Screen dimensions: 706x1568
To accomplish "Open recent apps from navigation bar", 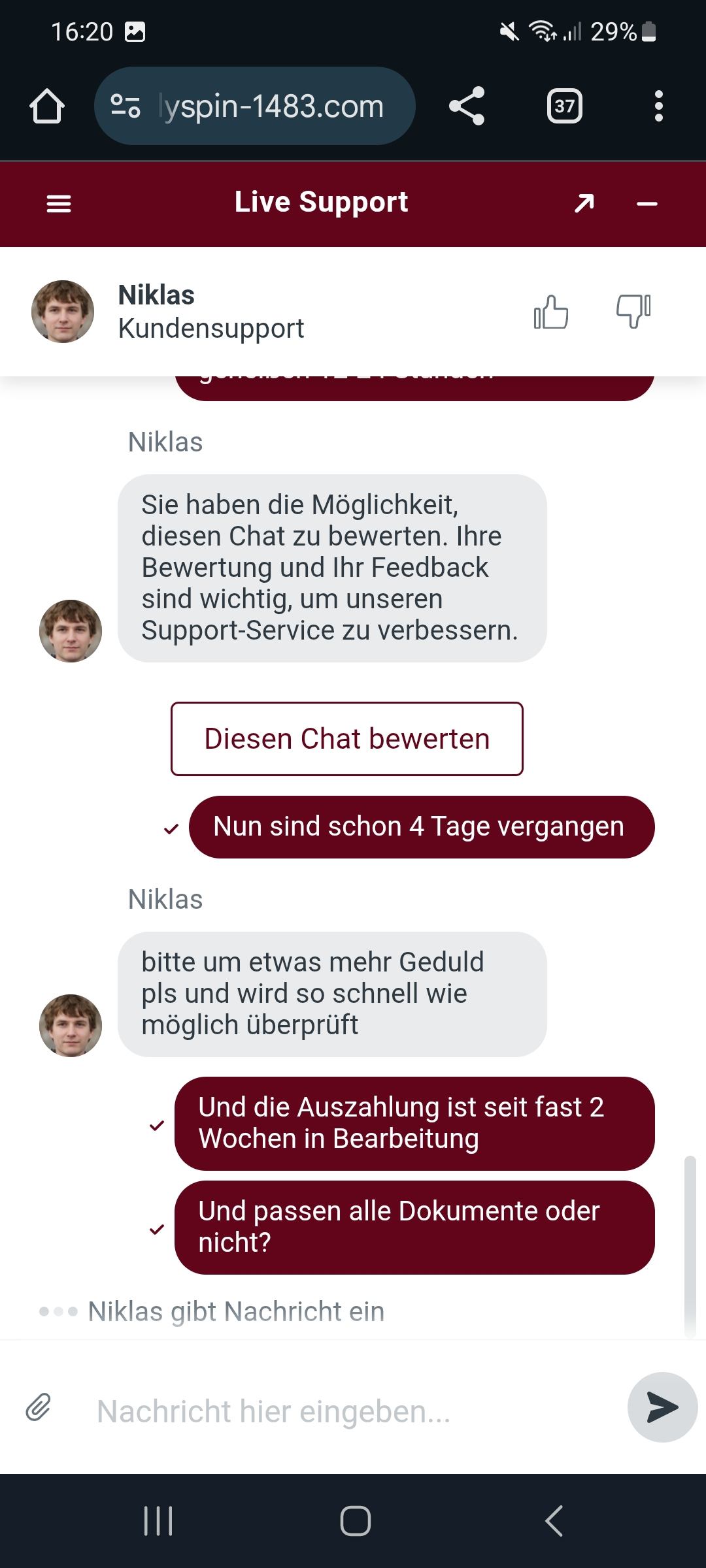I will (158, 1520).
